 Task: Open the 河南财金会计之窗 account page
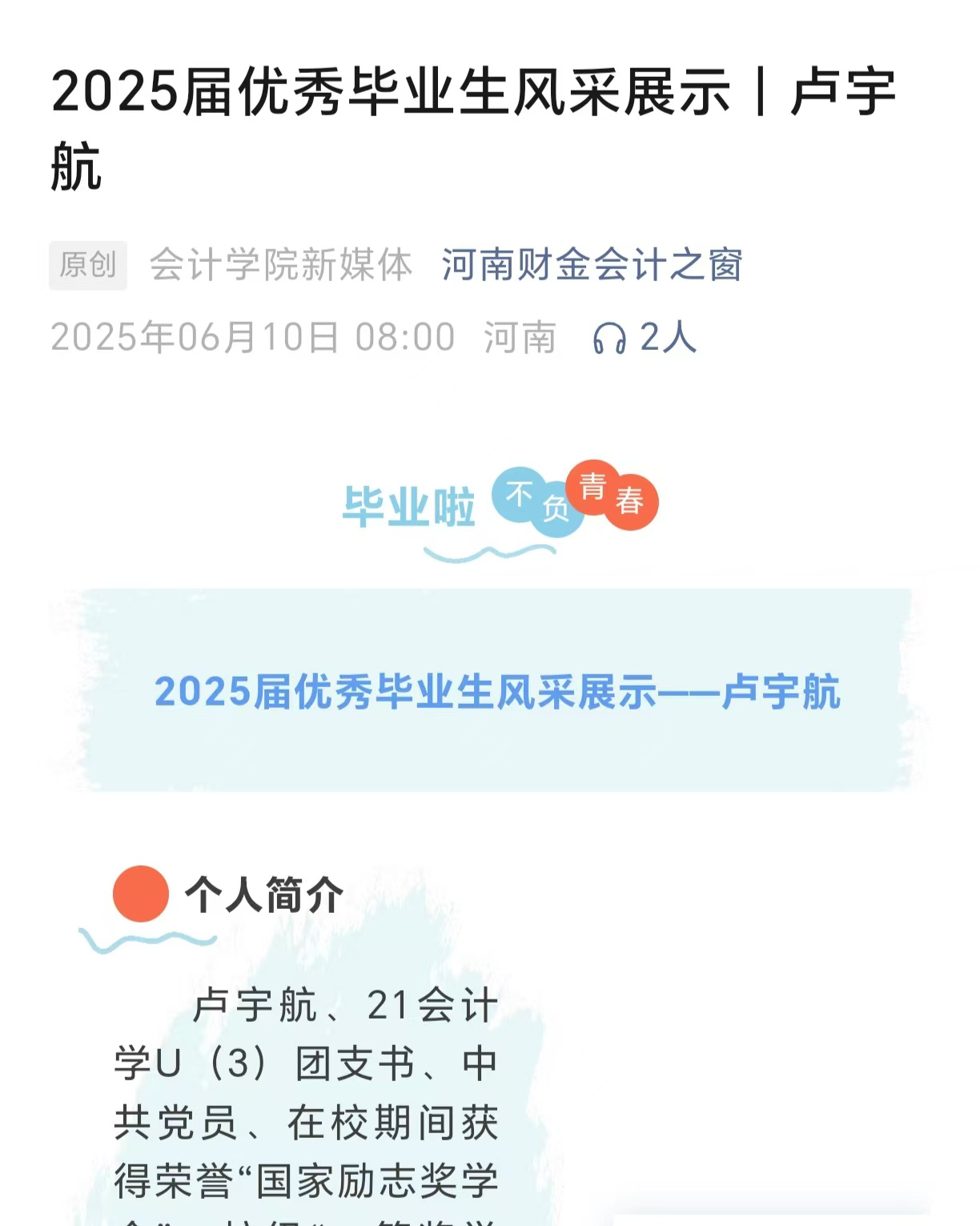point(592,265)
